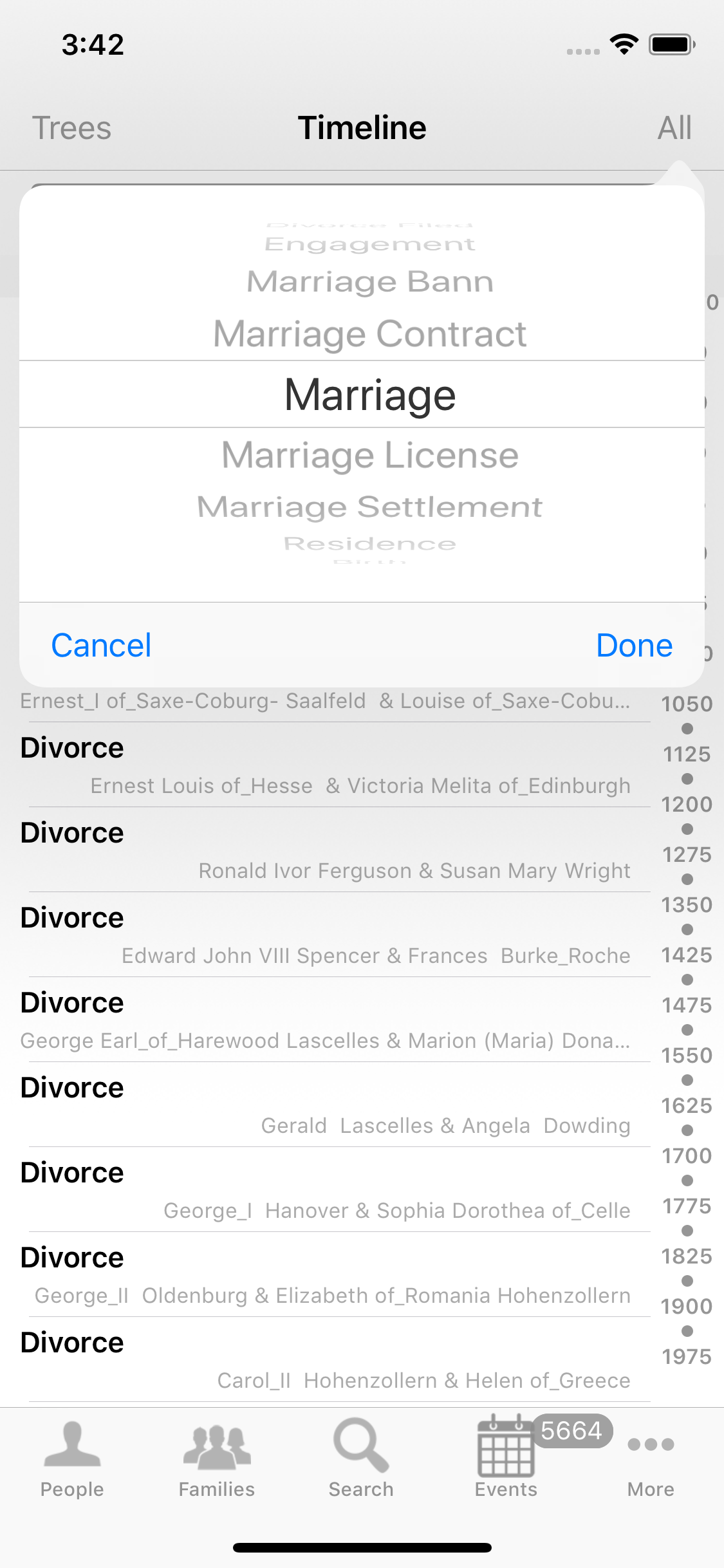Confirm selection with Done

pos(634,645)
